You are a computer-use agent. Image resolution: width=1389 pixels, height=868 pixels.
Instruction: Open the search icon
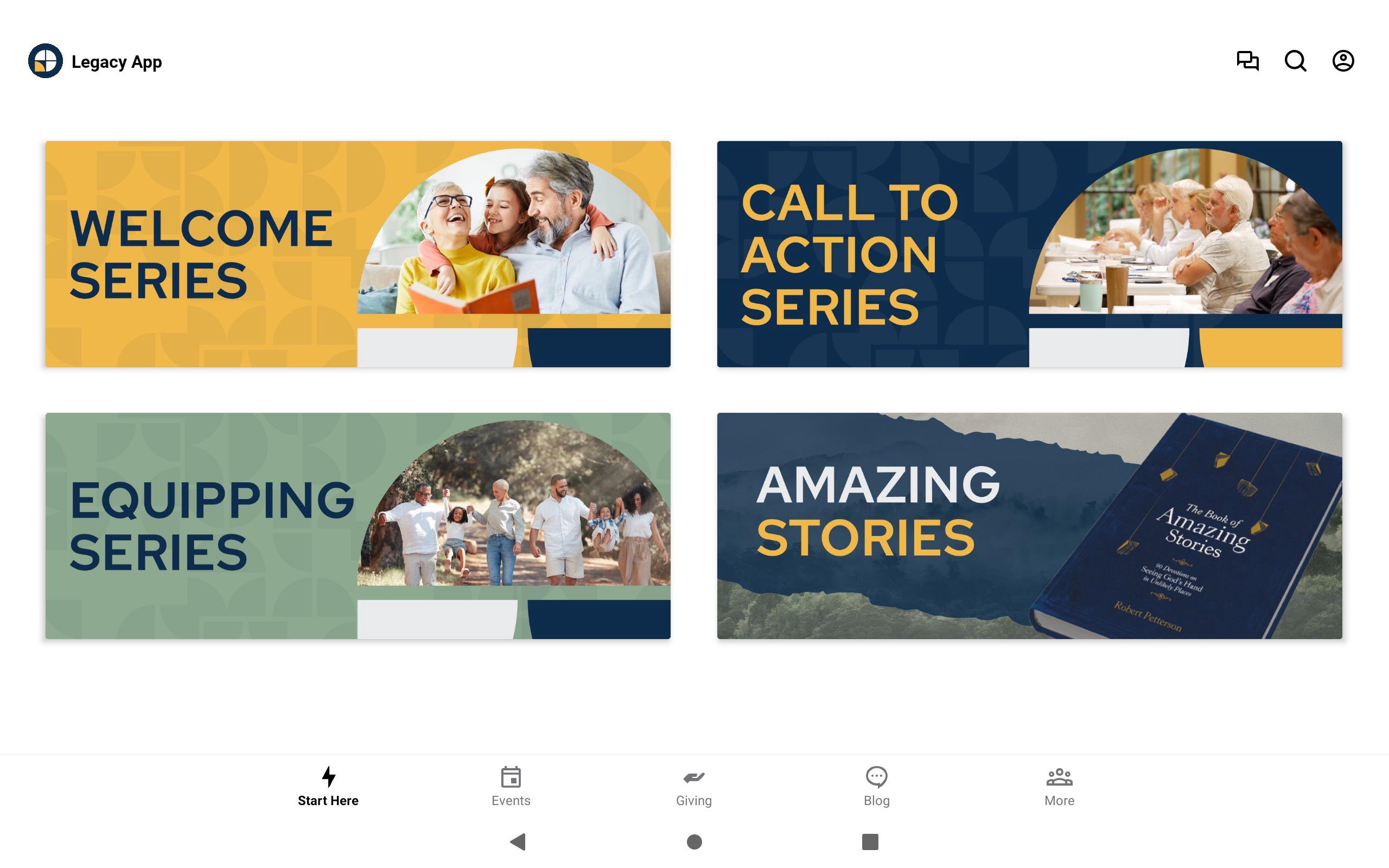coord(1295,61)
